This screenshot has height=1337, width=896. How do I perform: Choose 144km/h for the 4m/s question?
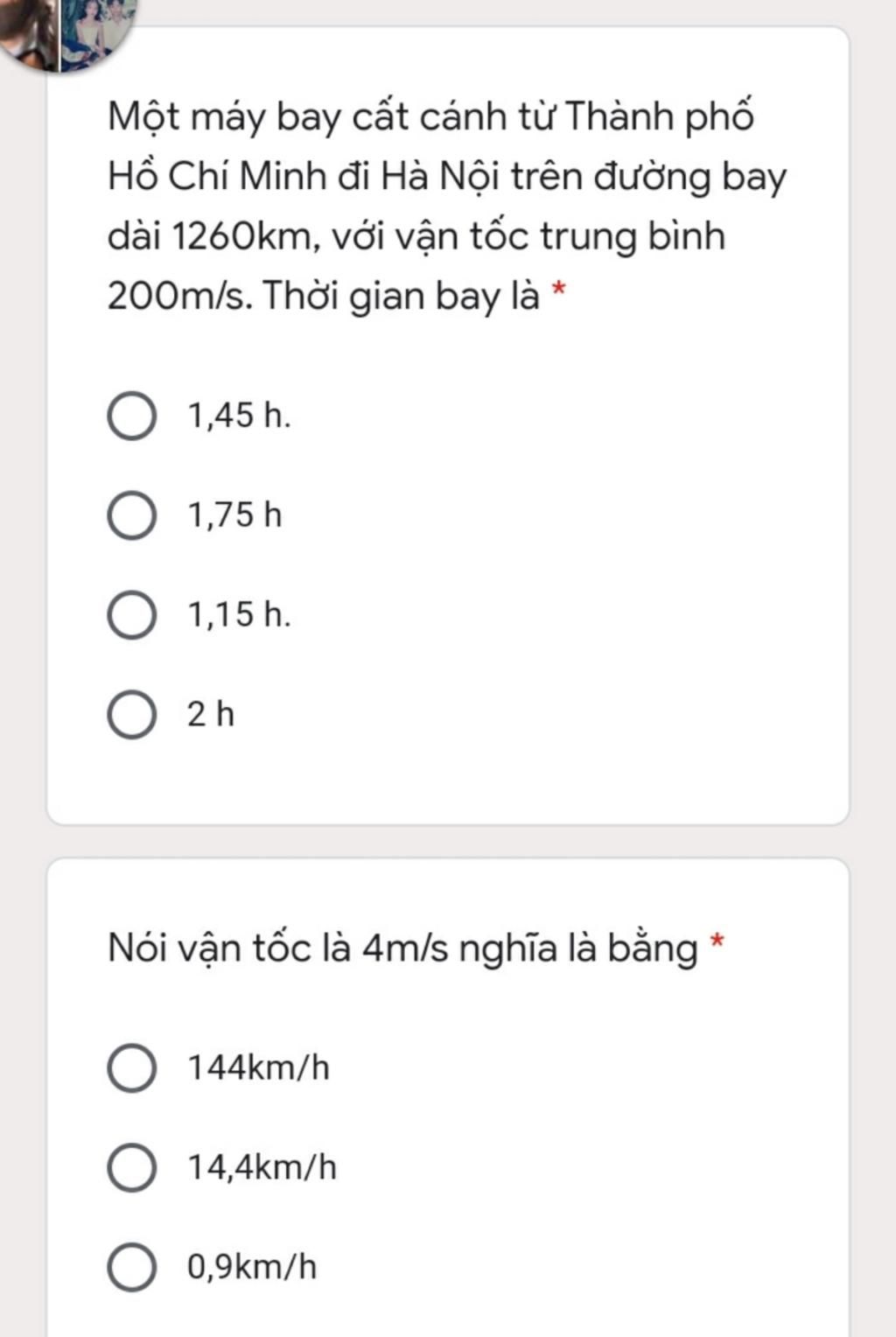coord(132,1068)
